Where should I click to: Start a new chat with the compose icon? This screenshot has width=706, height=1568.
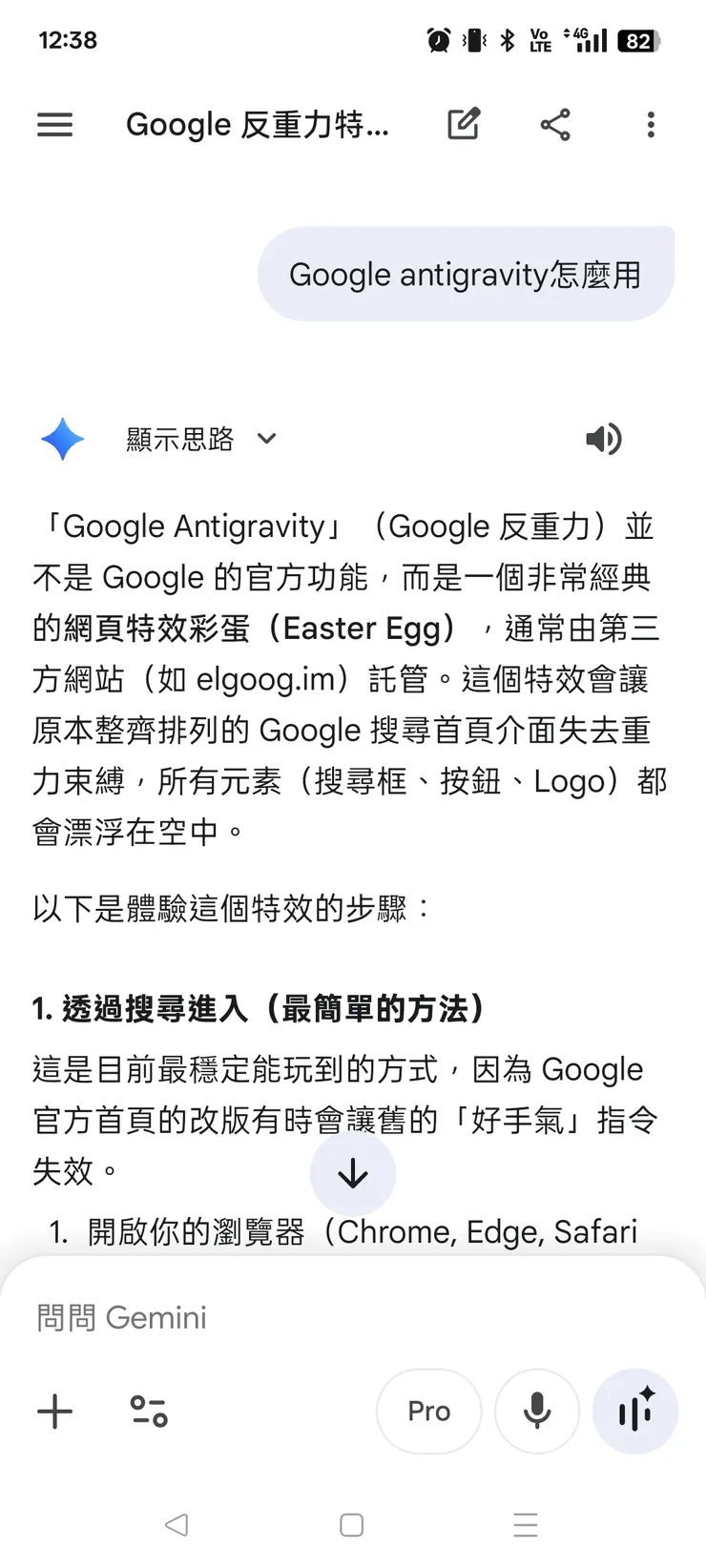464,124
